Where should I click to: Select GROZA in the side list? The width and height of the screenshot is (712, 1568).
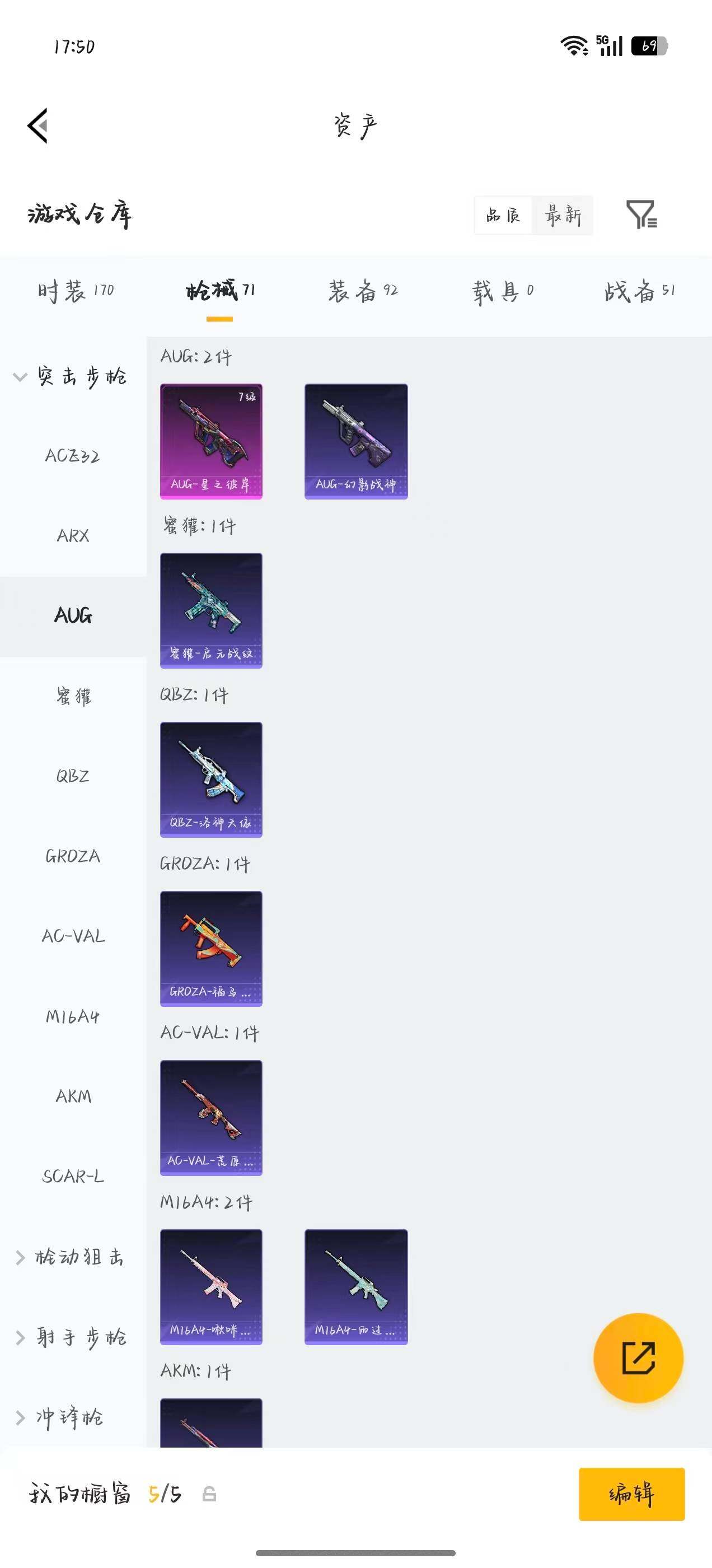pos(73,856)
